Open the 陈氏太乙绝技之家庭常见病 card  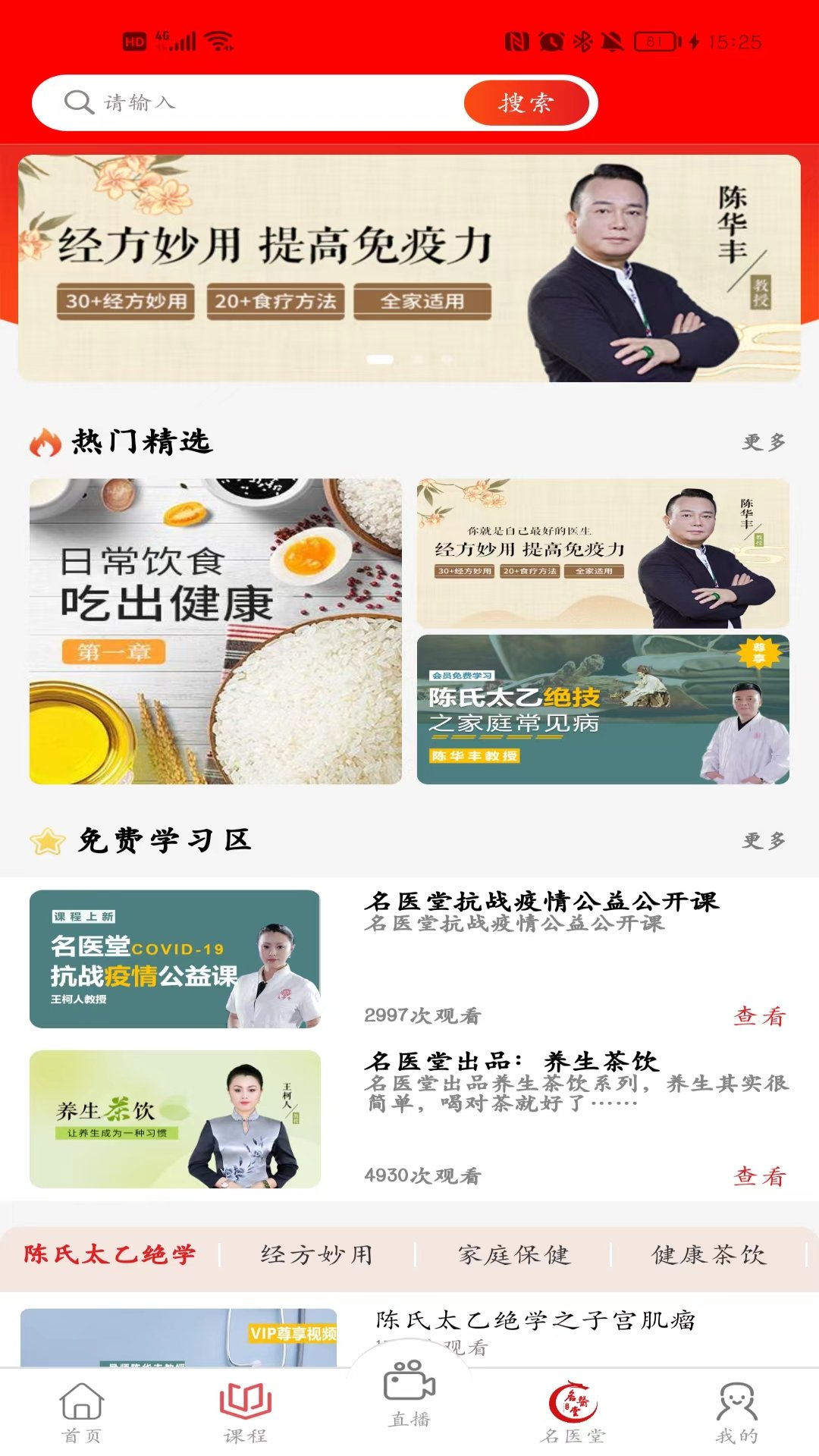603,709
